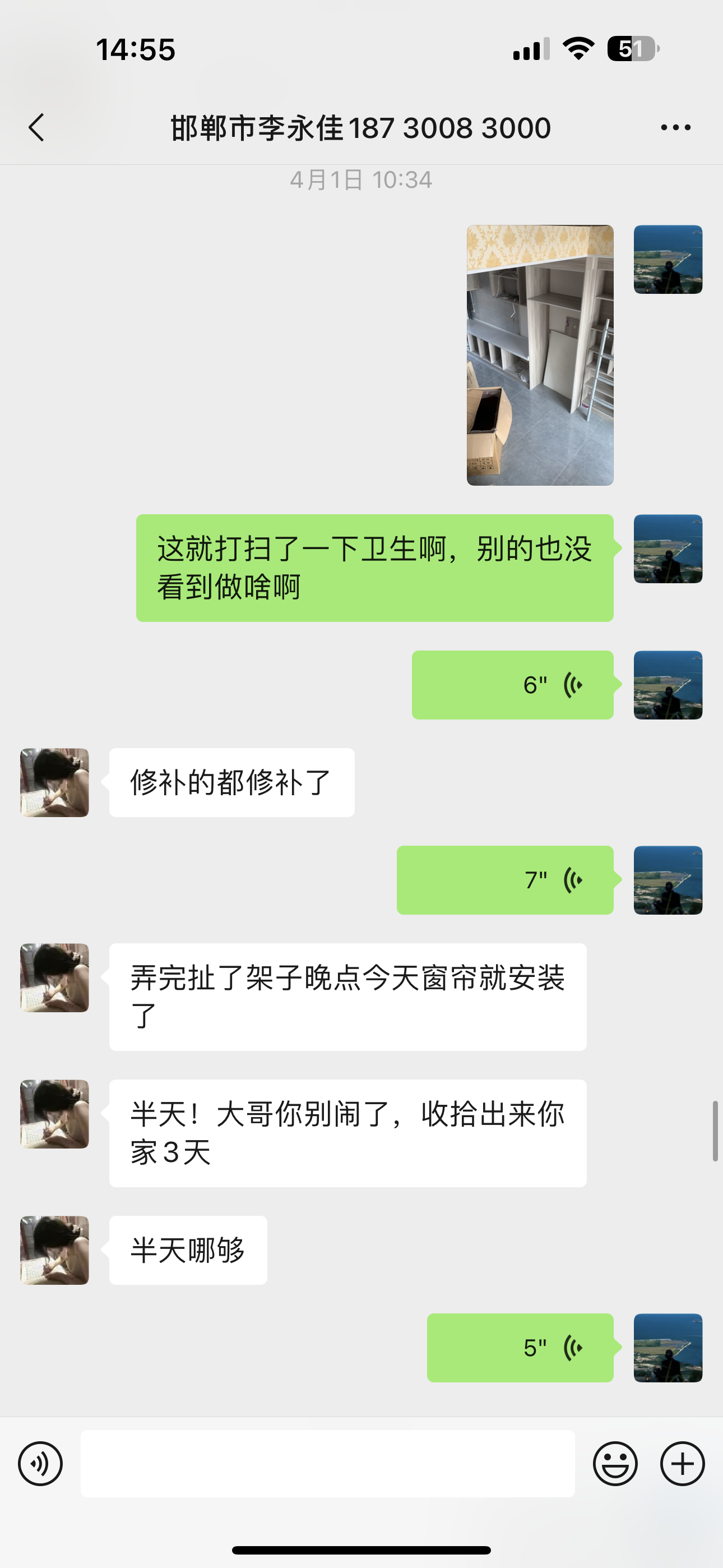View contact profile beside 修补的都修补了

(55, 783)
